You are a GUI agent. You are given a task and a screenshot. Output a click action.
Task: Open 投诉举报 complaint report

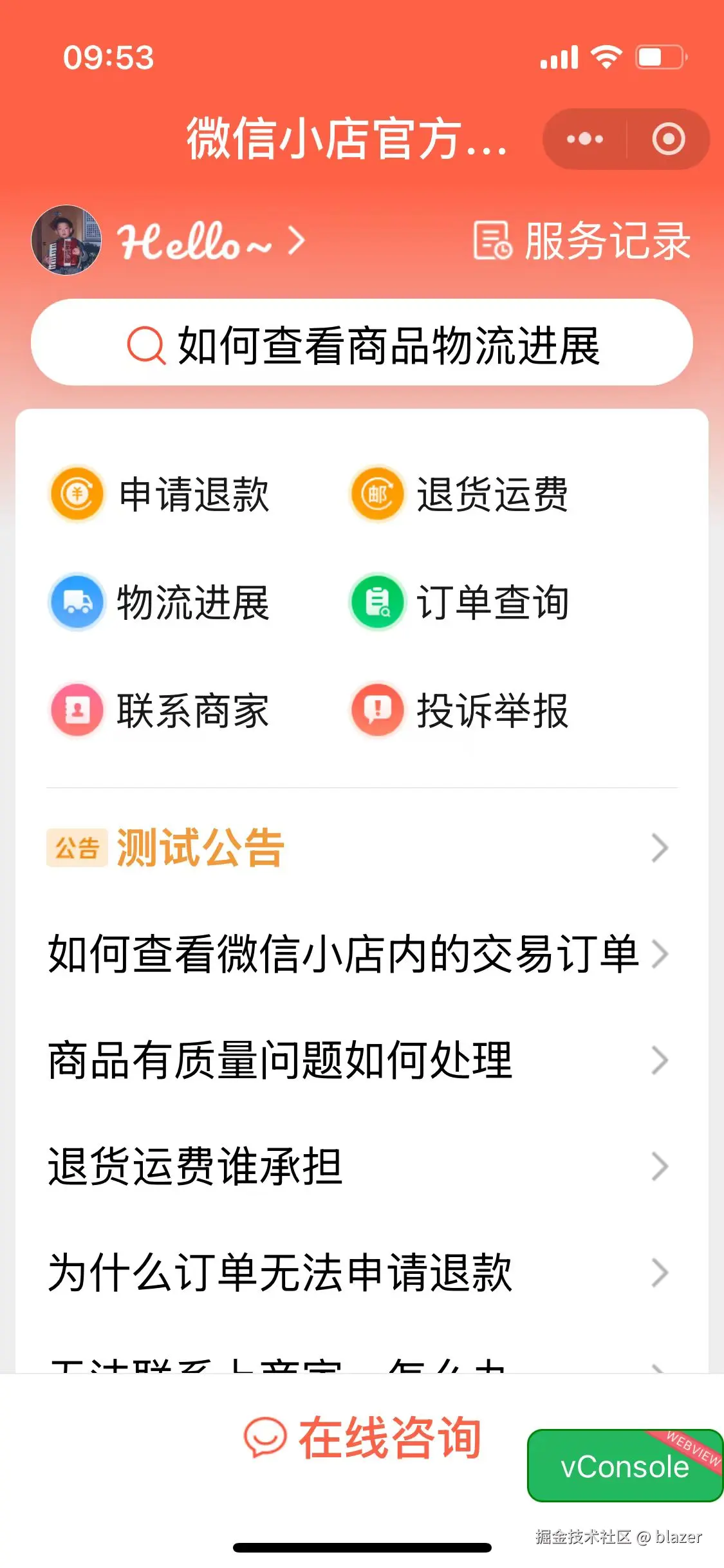coord(459,711)
